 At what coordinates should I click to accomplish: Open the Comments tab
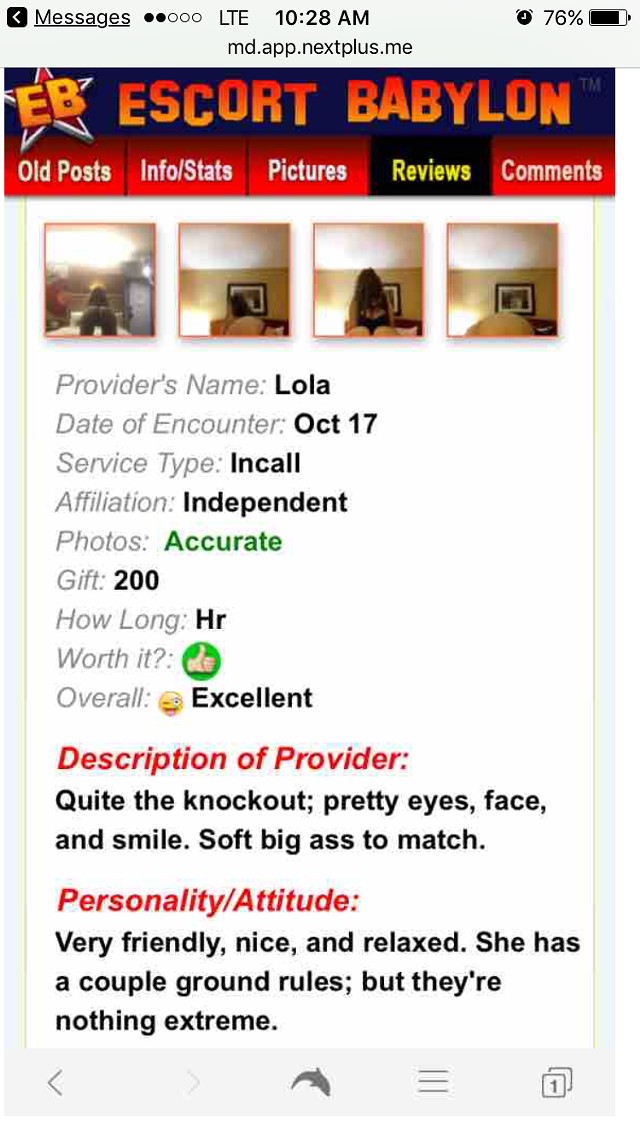(x=552, y=170)
